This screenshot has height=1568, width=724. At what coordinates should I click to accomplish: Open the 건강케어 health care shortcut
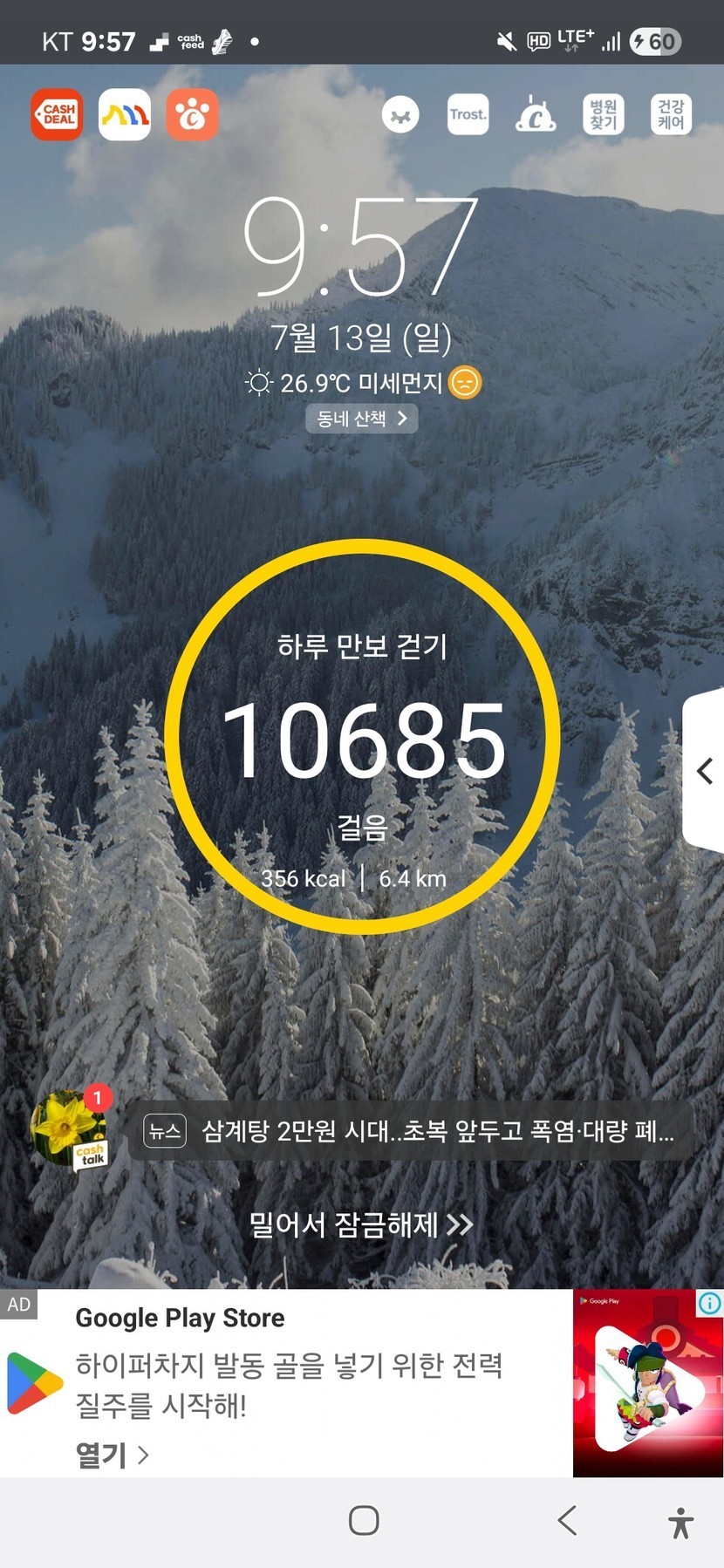[x=671, y=114]
